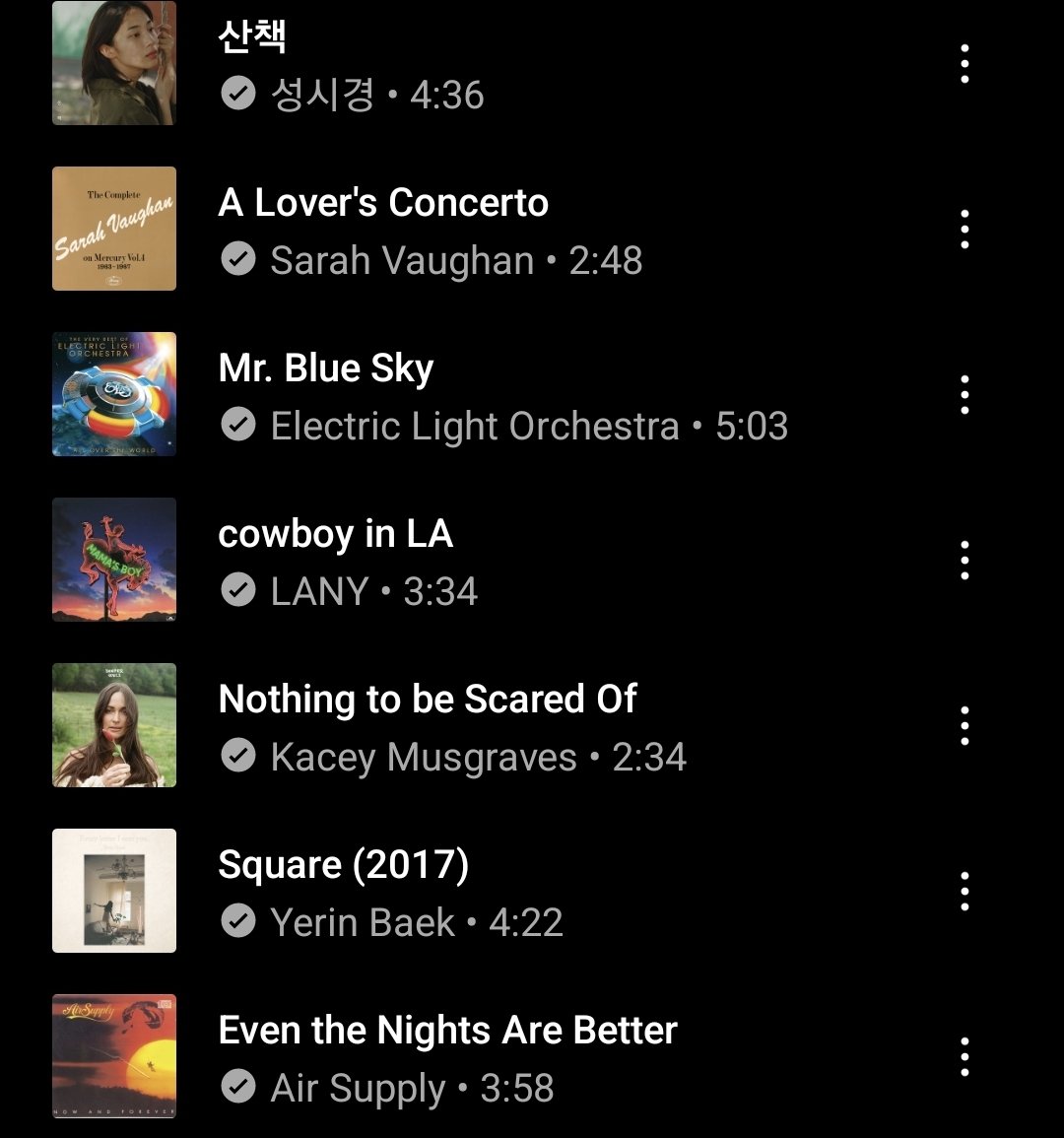Open options for Nothing to be Scared Of

pyautogui.click(x=964, y=726)
